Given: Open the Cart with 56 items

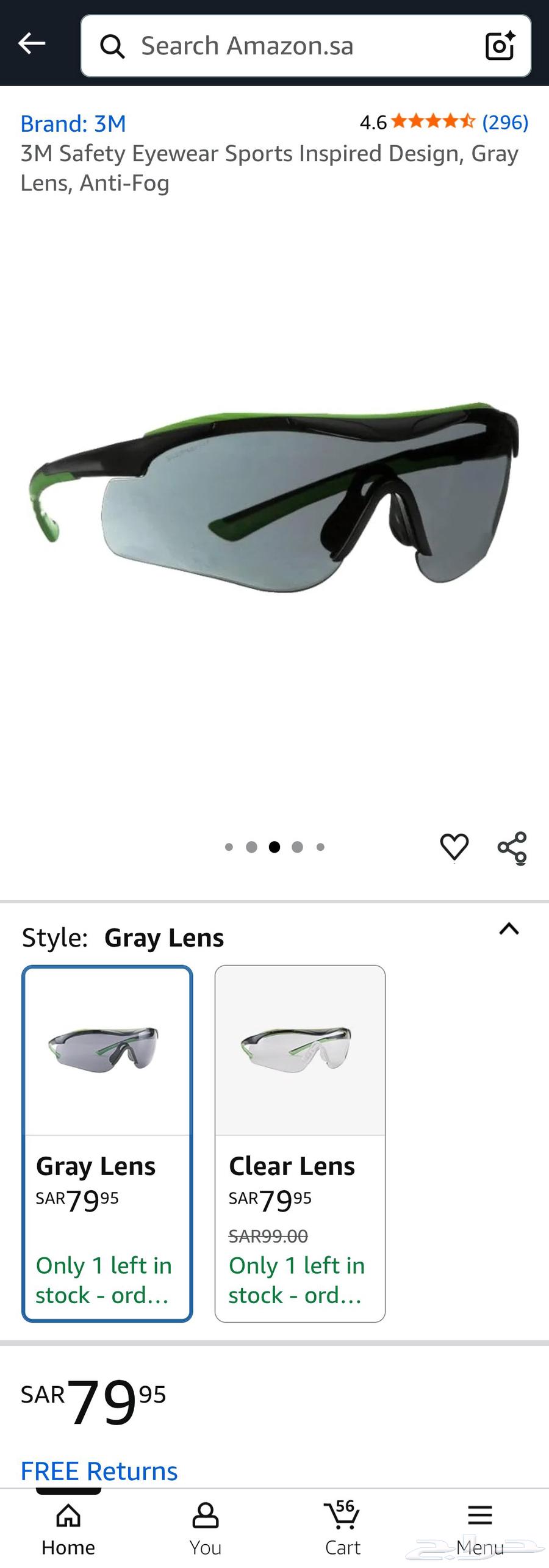Looking at the screenshot, I should tap(342, 1529).
